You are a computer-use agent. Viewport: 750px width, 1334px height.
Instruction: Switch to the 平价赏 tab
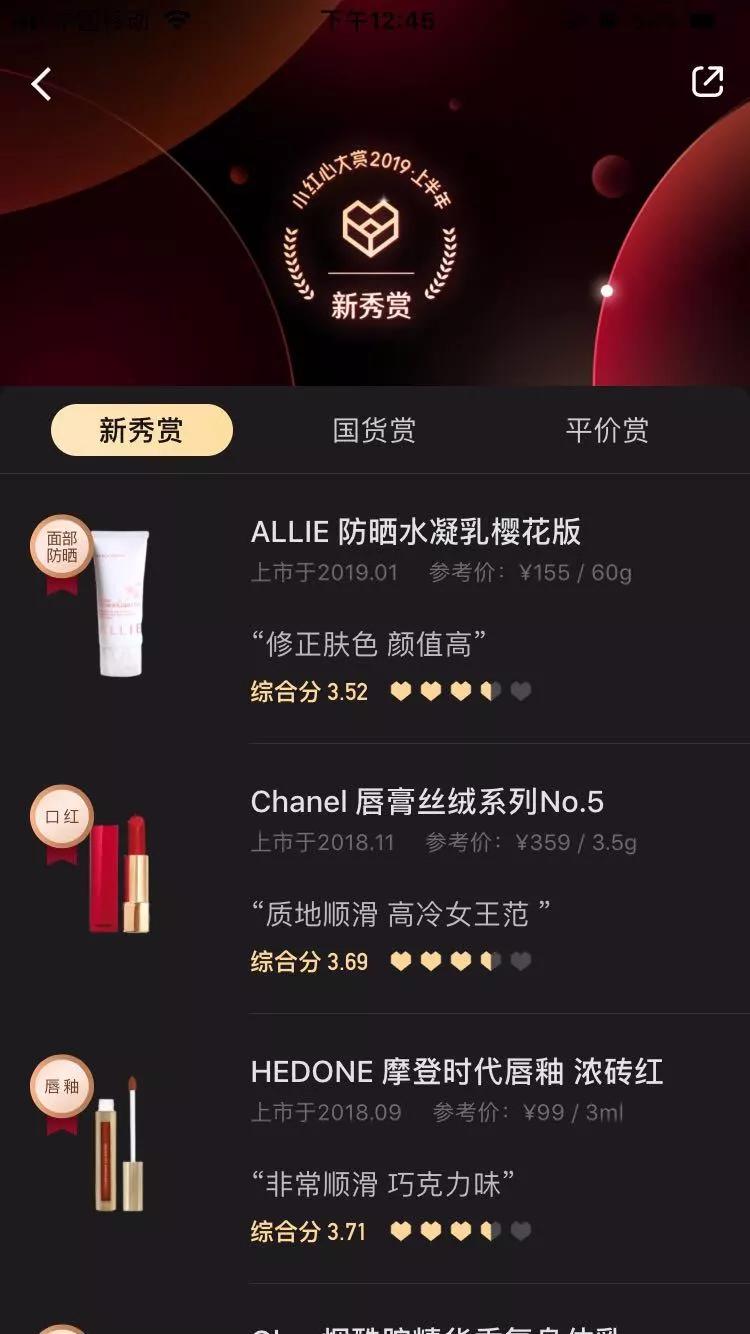point(607,430)
